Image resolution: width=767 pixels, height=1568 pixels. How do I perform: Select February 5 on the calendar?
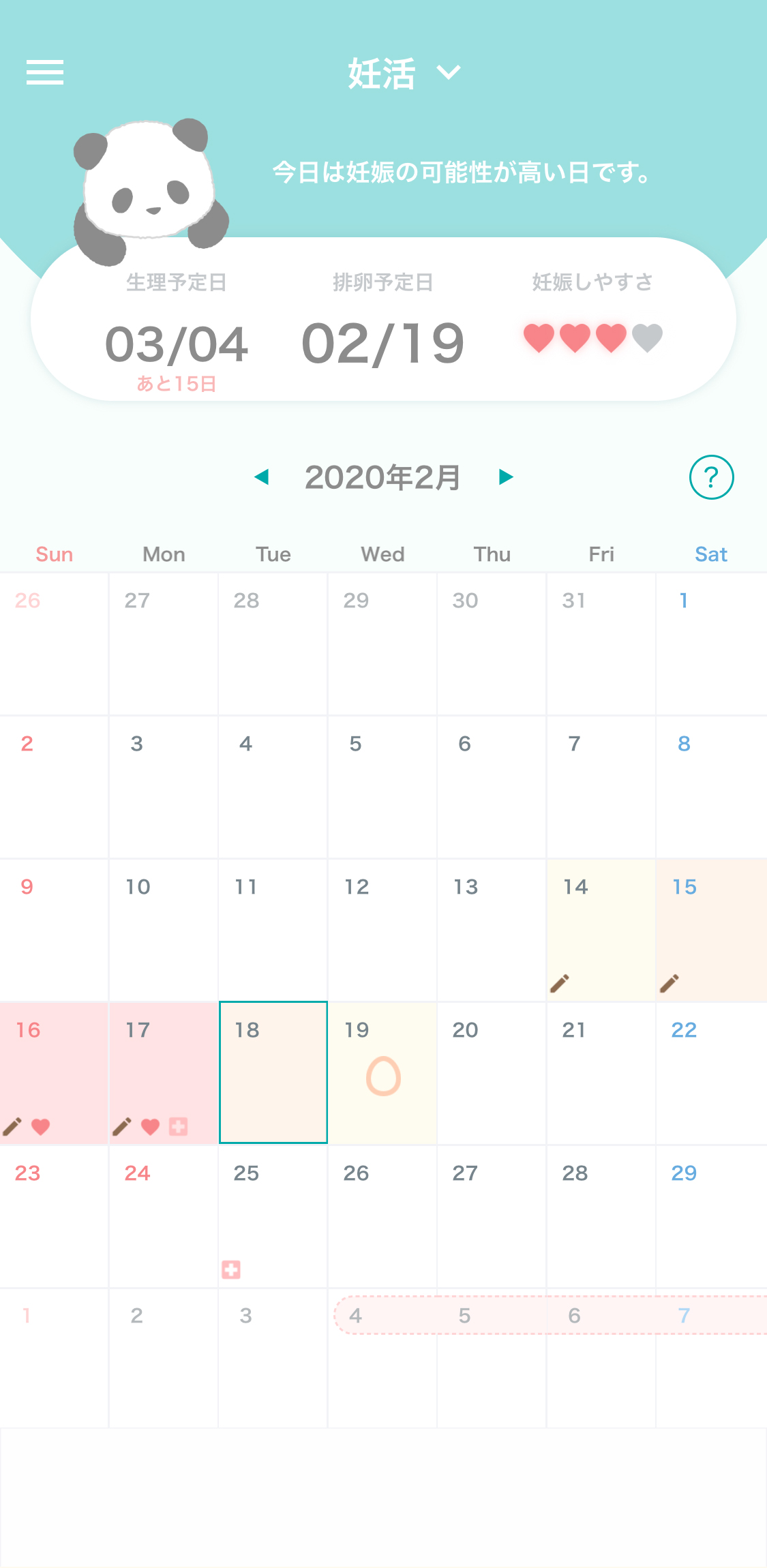[x=382, y=786]
